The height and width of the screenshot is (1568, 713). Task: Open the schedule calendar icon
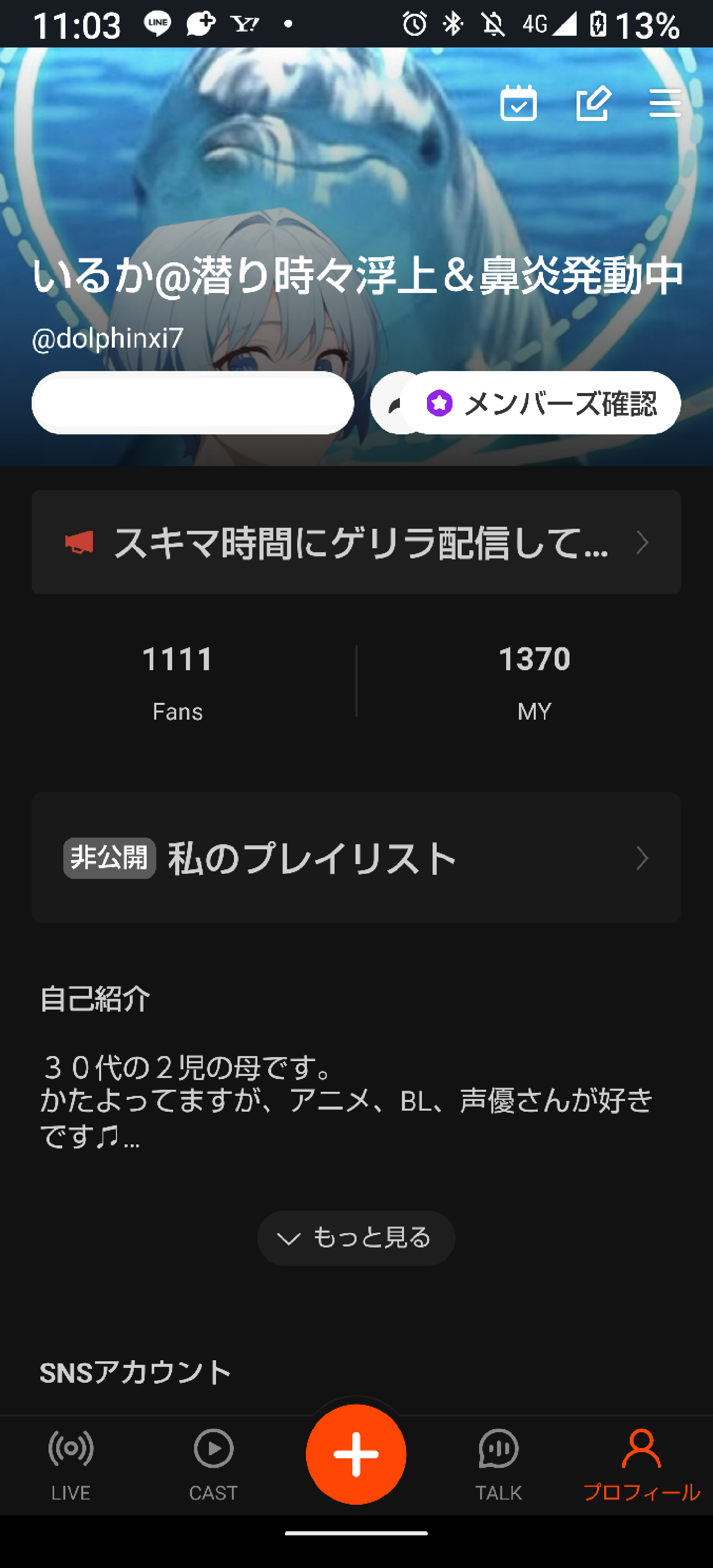pos(520,104)
